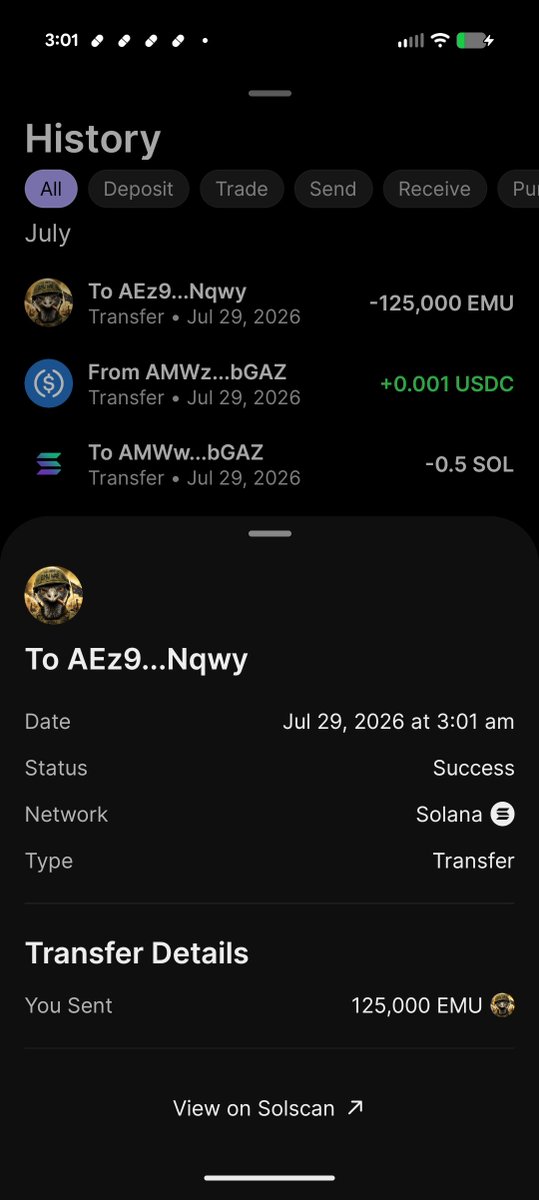This screenshot has width=539, height=1200.
Task: View on Solscan link
Action: [269, 1108]
